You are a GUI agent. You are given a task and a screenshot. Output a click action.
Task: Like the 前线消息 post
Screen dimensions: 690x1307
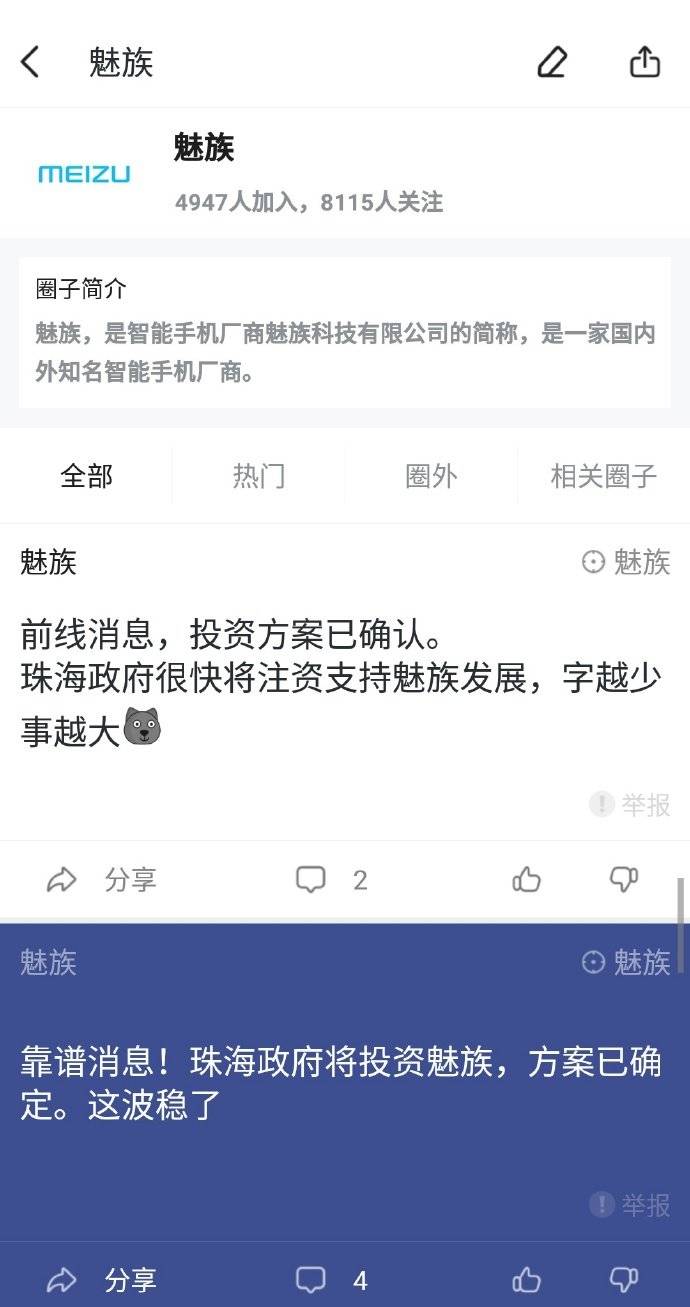coord(526,880)
